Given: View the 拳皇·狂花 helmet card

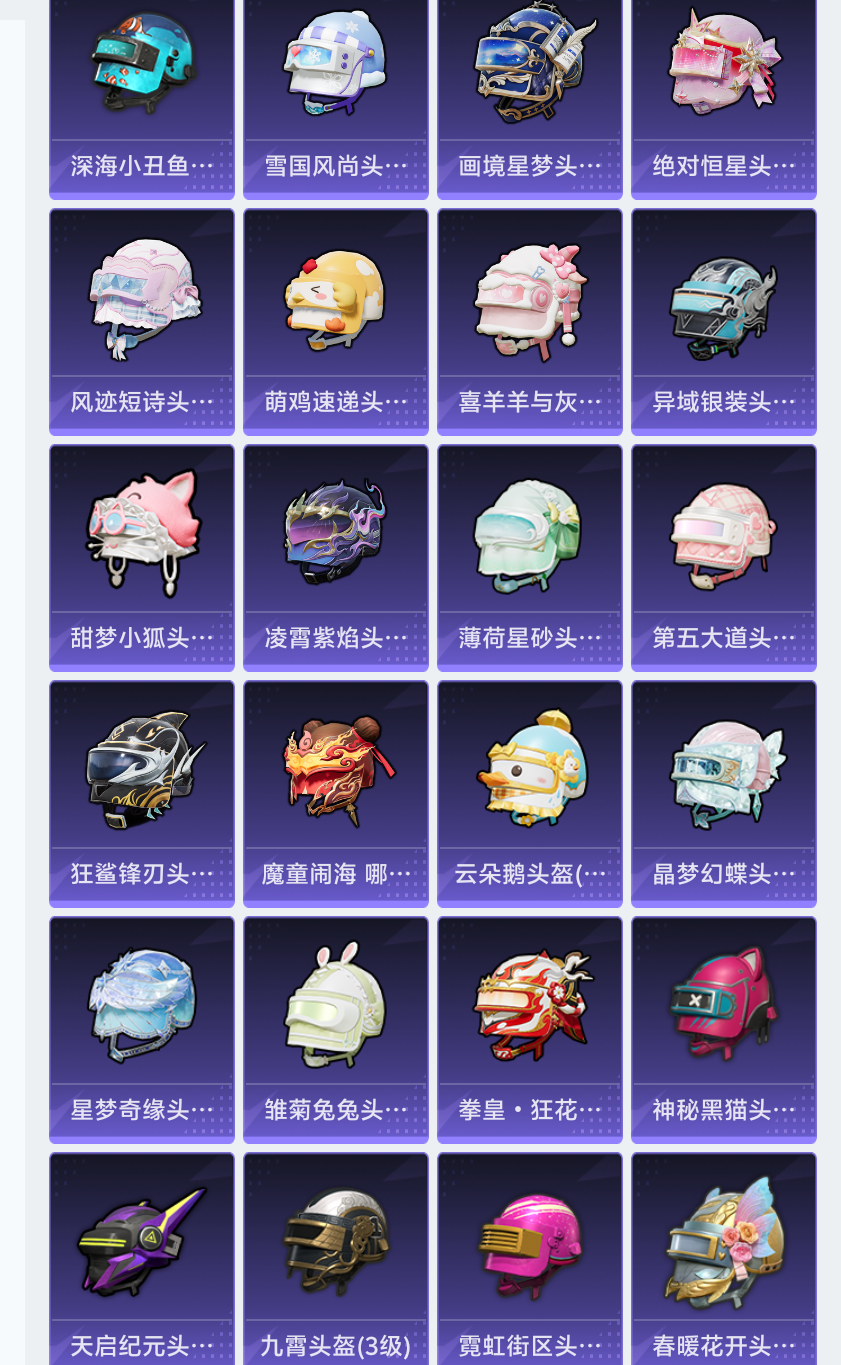Looking at the screenshot, I should pyautogui.click(x=530, y=1030).
